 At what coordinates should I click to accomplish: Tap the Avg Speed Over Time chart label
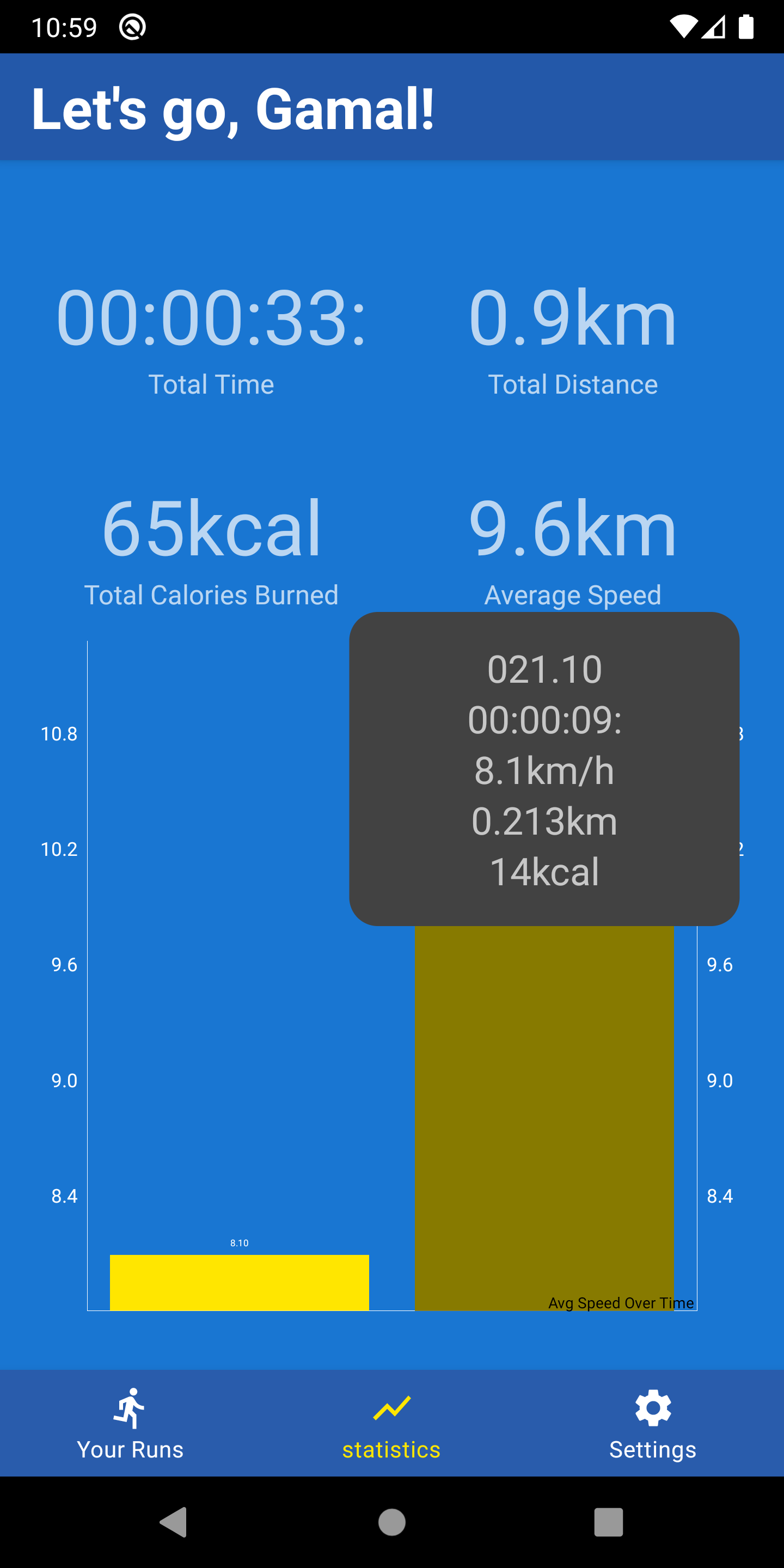coord(621,1303)
